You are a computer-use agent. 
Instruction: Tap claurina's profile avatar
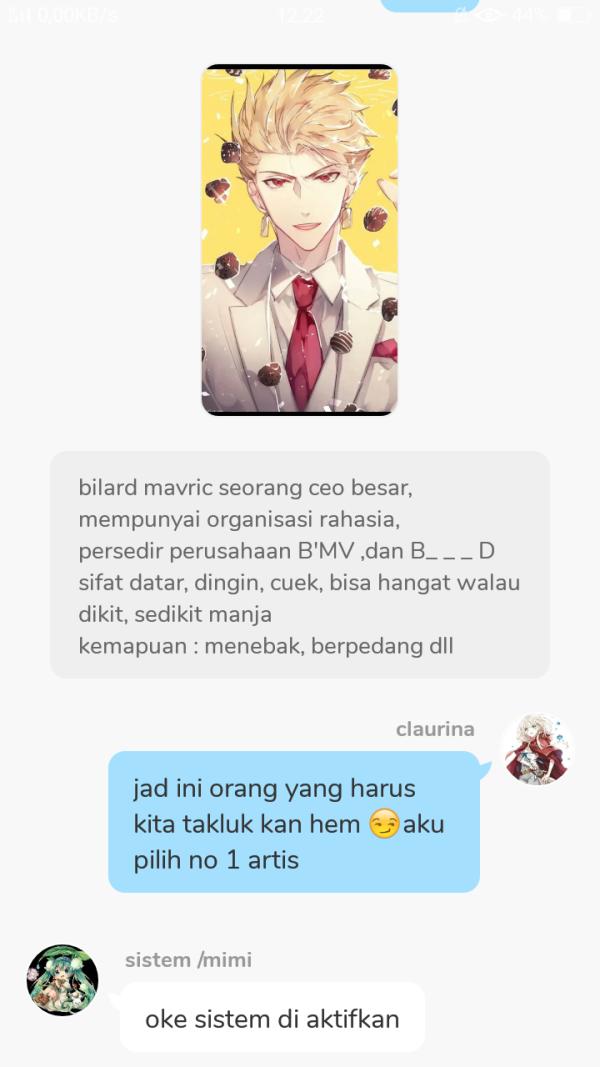[x=536, y=749]
